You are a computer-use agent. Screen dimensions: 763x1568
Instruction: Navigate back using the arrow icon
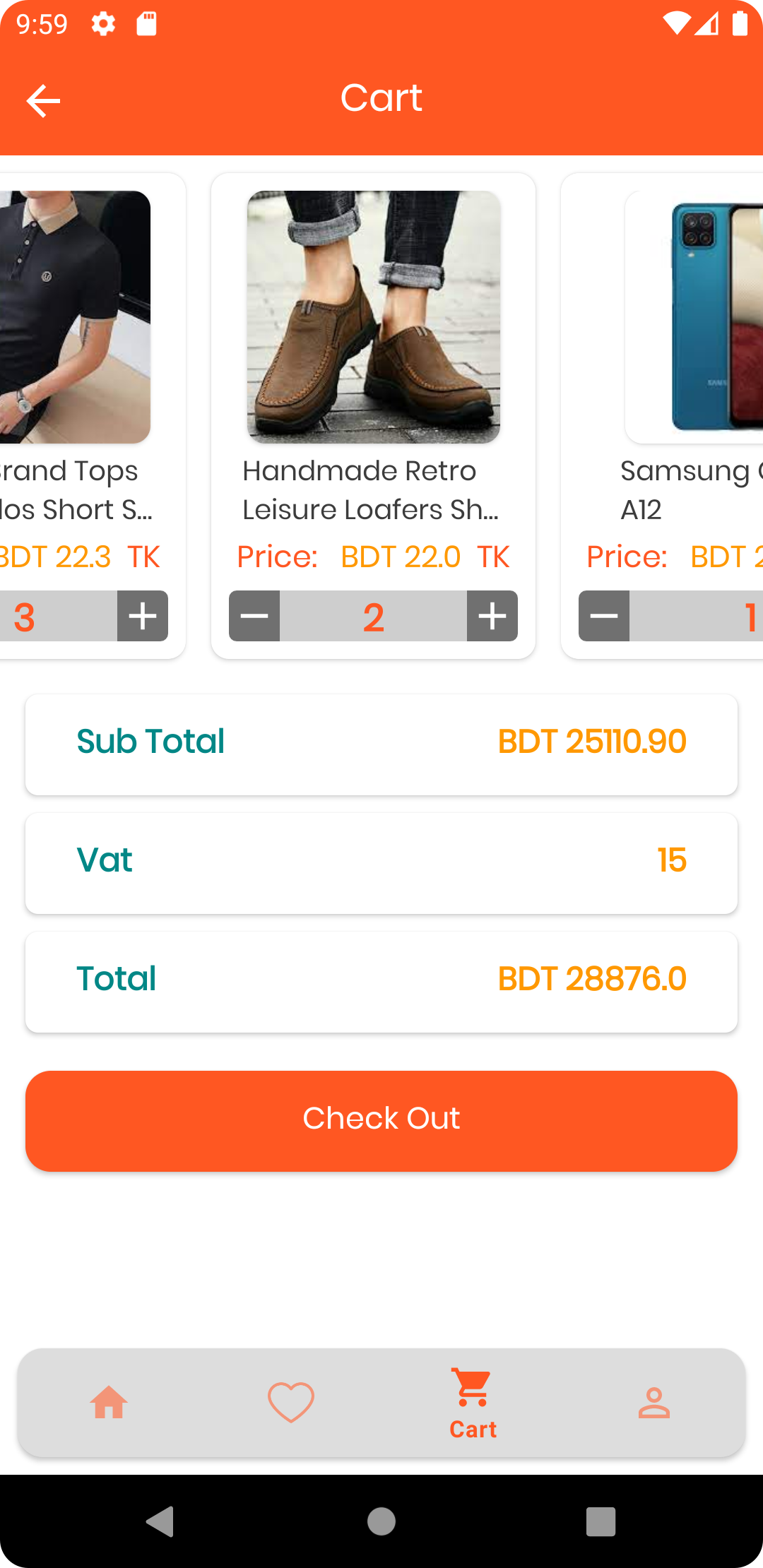click(44, 99)
